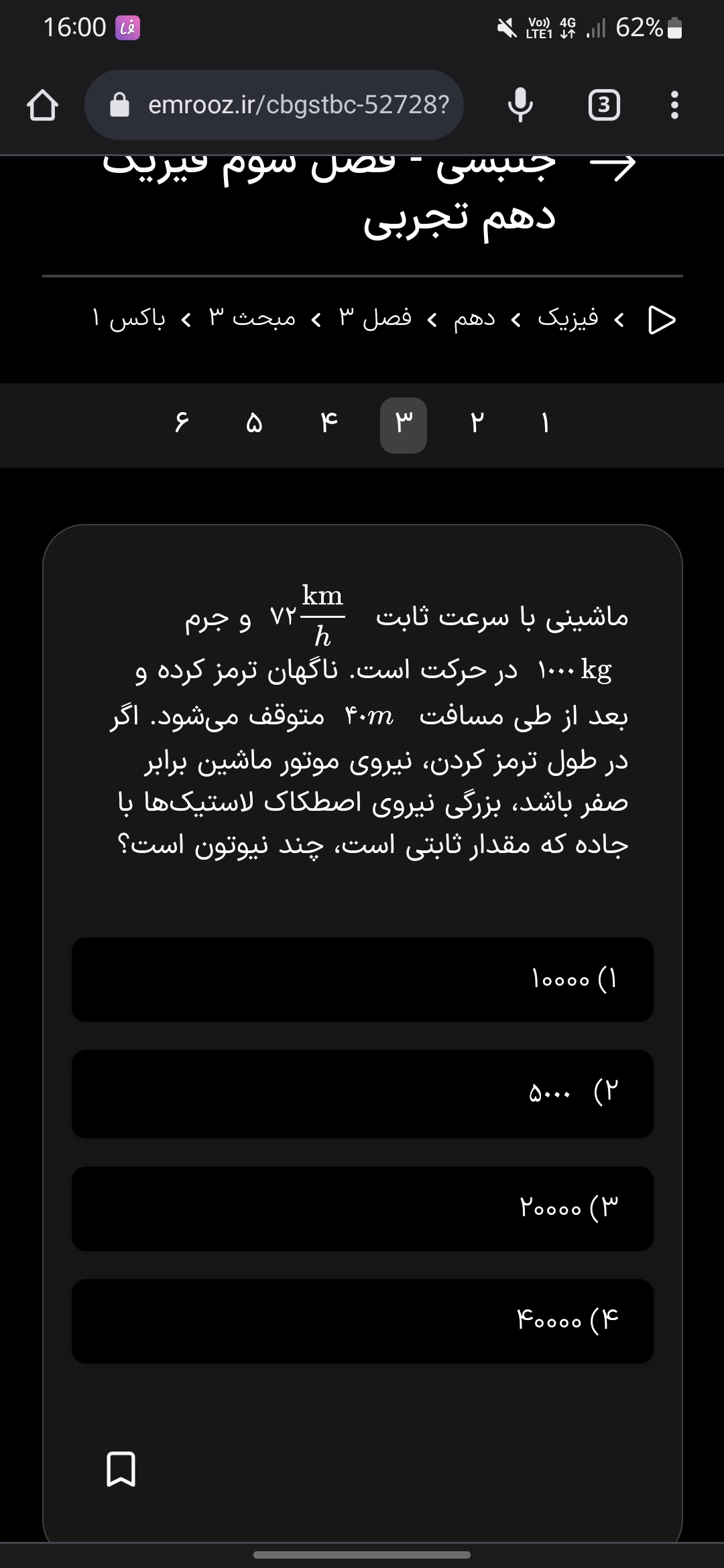Bookmark this physics question

121,1469
